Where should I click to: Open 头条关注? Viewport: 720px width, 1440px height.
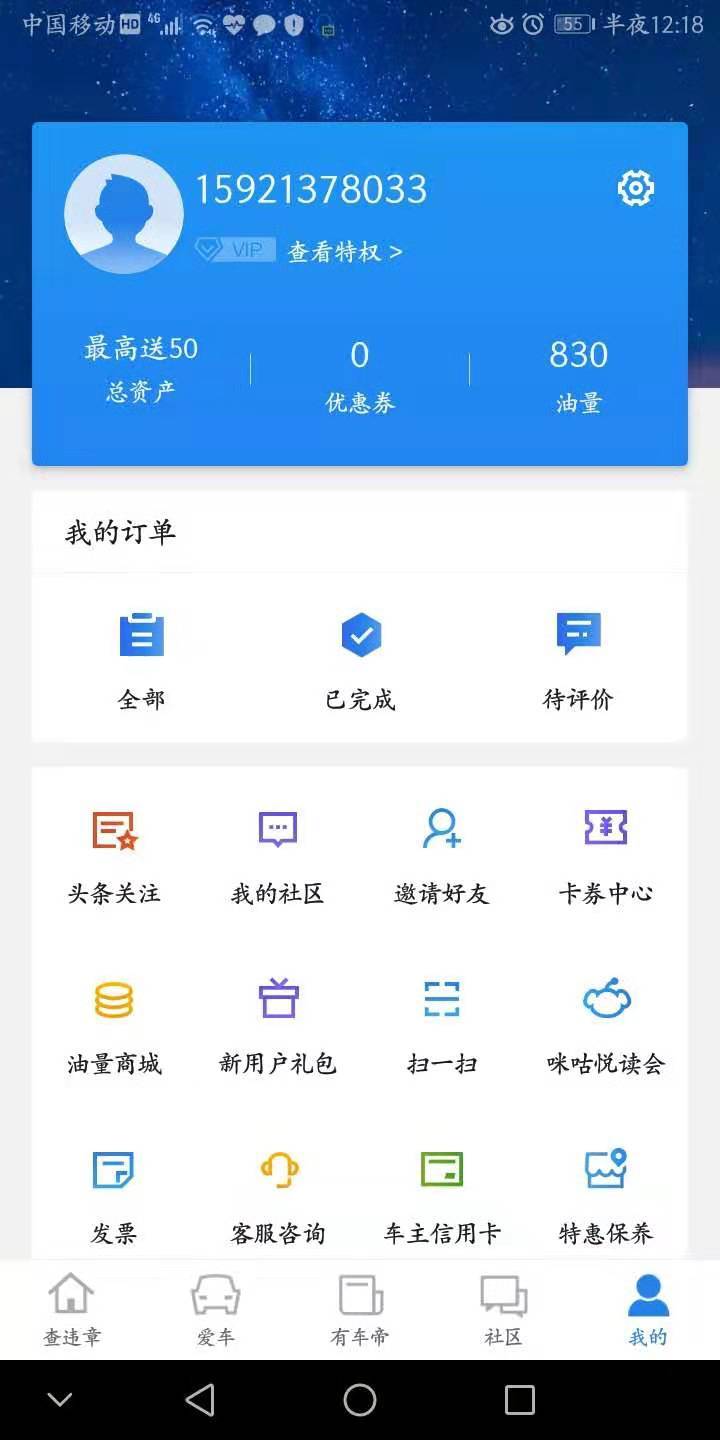(114, 855)
